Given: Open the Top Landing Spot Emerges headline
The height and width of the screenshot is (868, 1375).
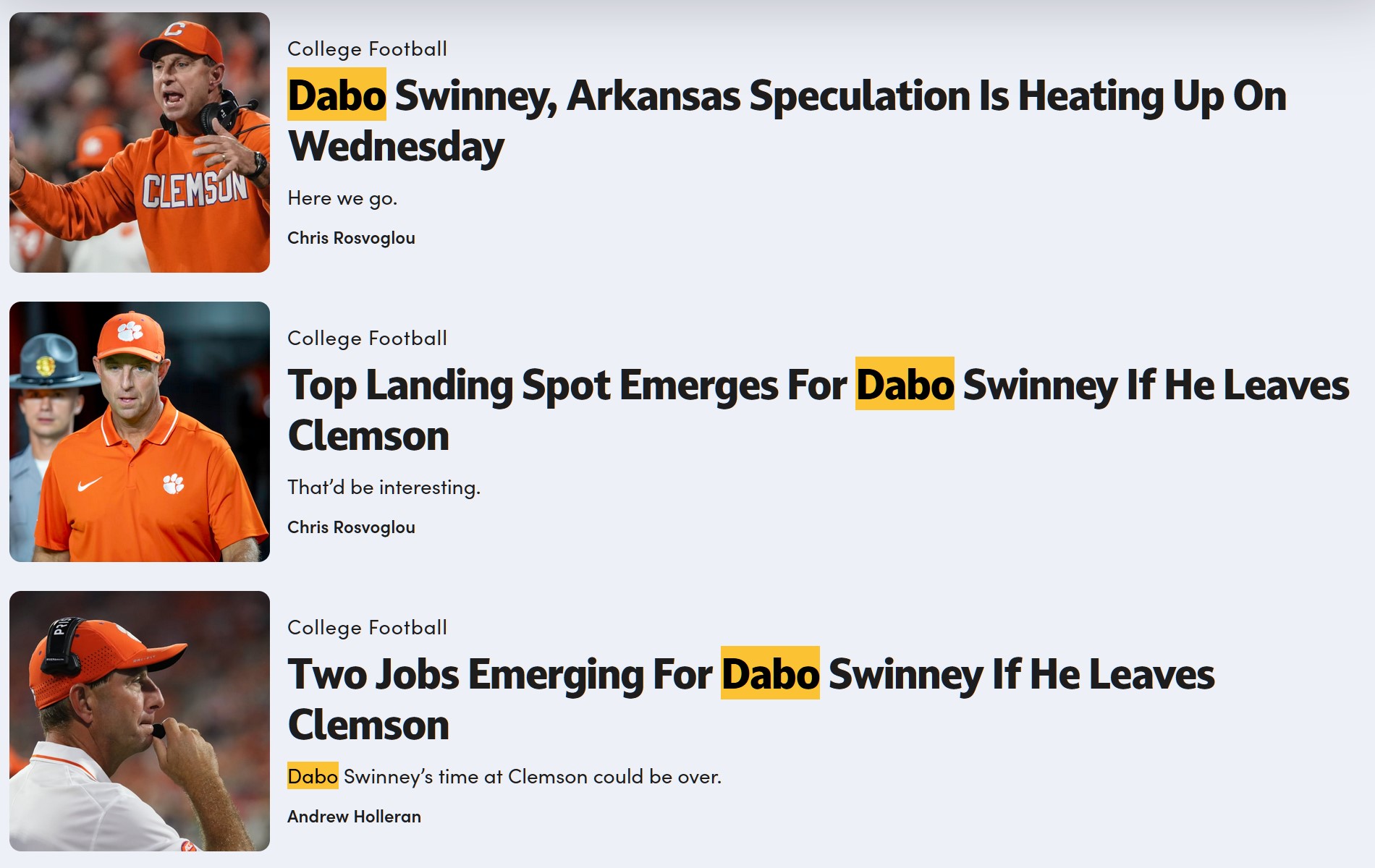Looking at the screenshot, I should click(x=818, y=410).
